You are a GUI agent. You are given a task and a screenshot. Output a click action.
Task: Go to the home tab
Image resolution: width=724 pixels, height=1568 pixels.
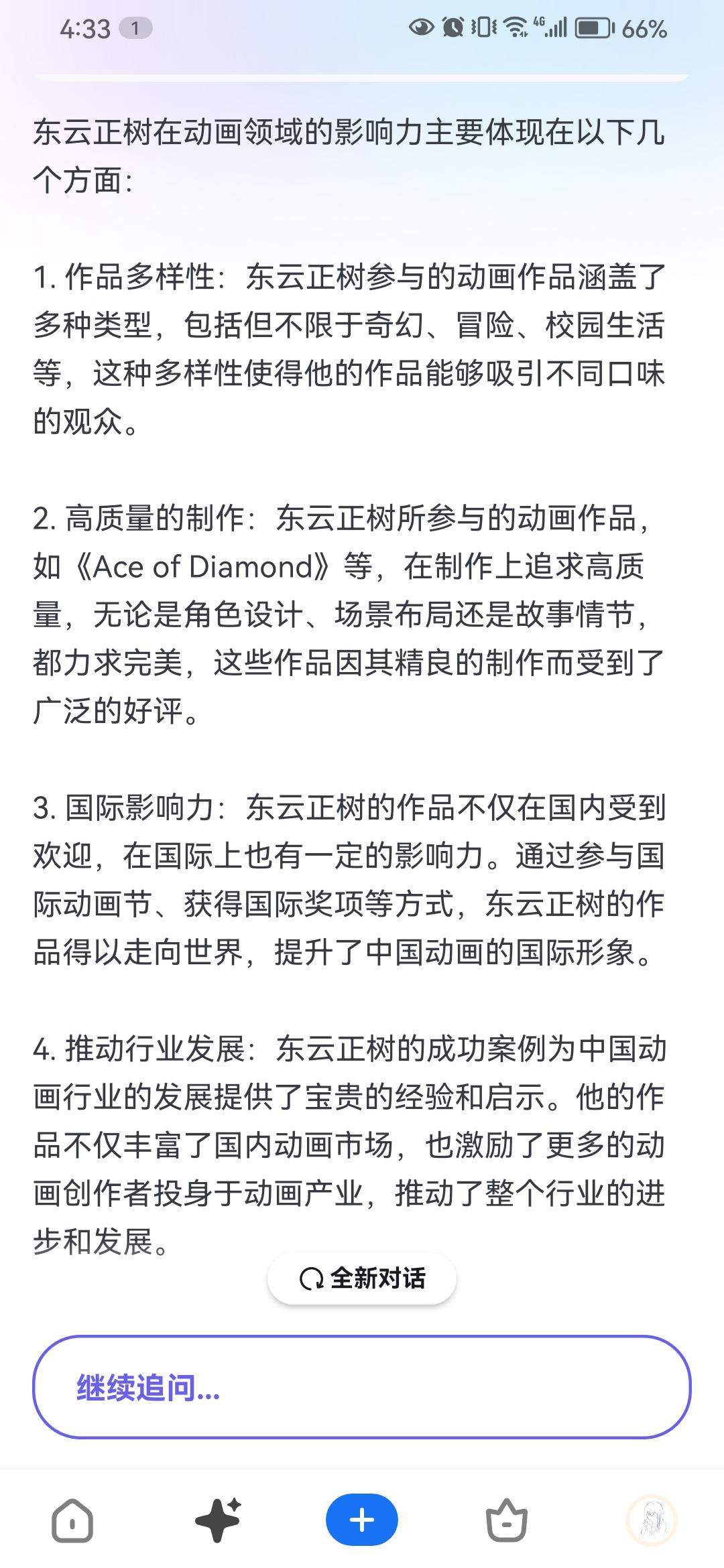[72, 1520]
